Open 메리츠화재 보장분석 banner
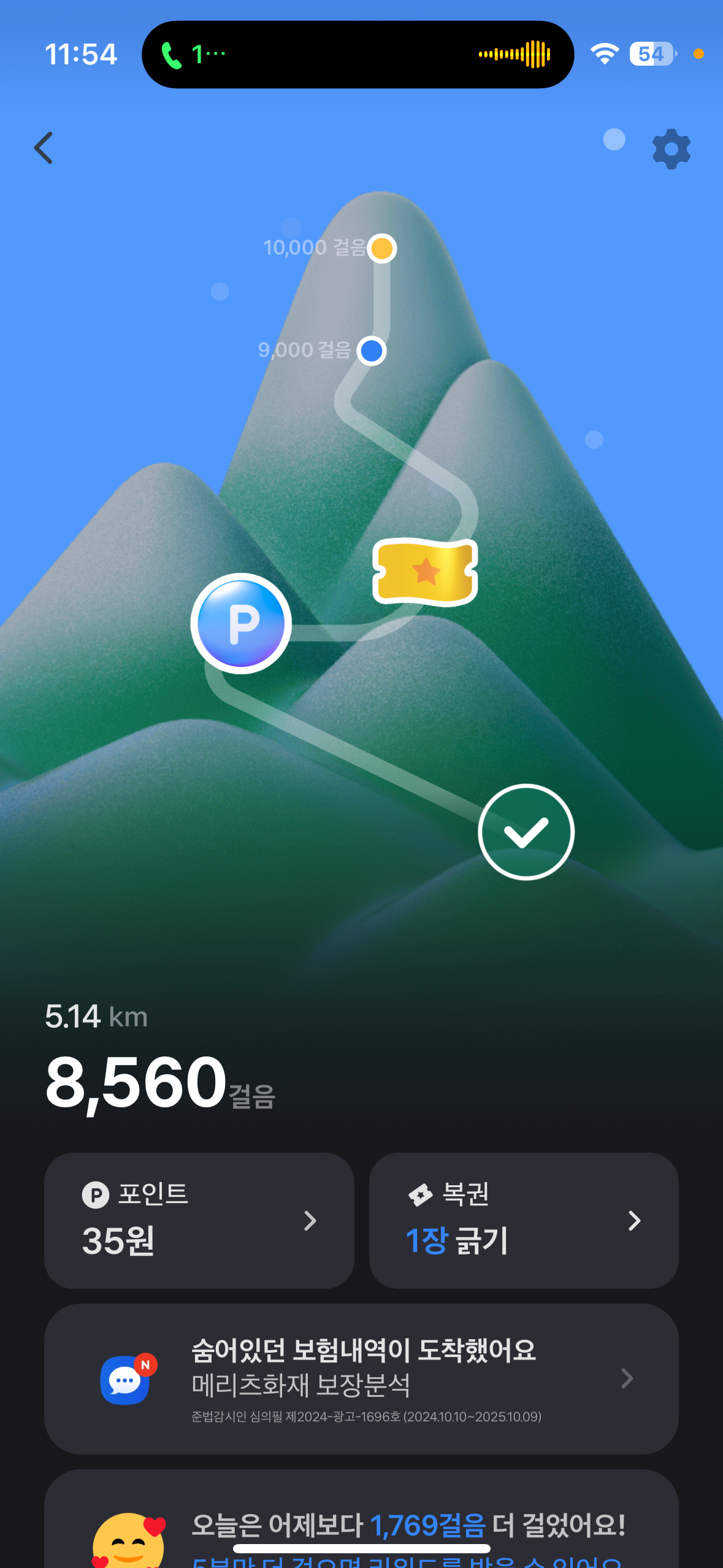This screenshot has height=1568, width=723. (x=361, y=1378)
